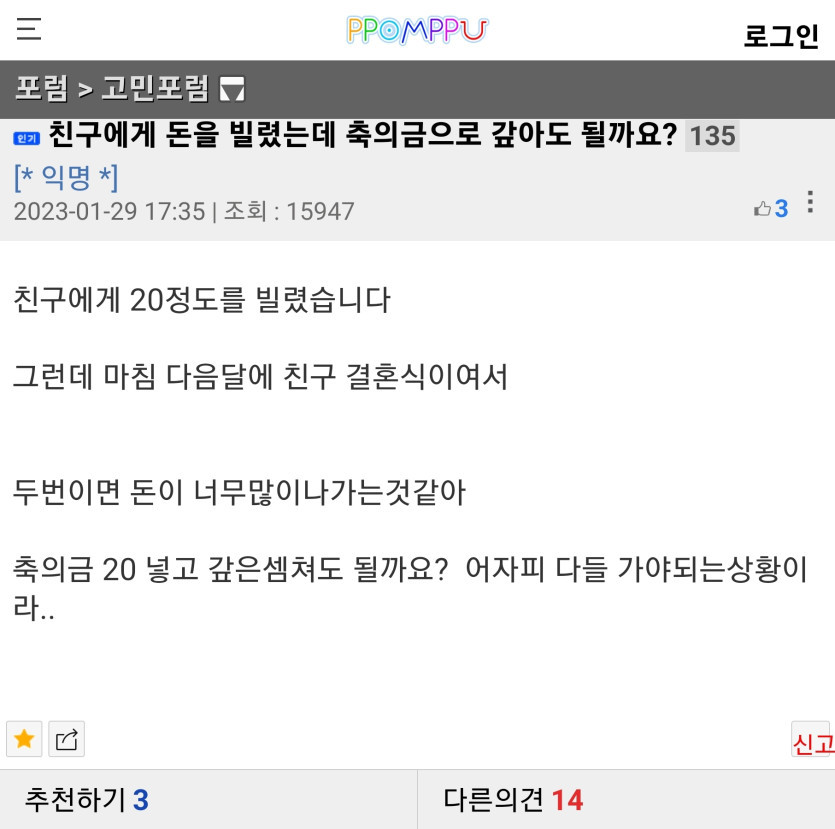Go to the PPOMPPU home page
This screenshot has width=835, height=829.
coord(417,31)
